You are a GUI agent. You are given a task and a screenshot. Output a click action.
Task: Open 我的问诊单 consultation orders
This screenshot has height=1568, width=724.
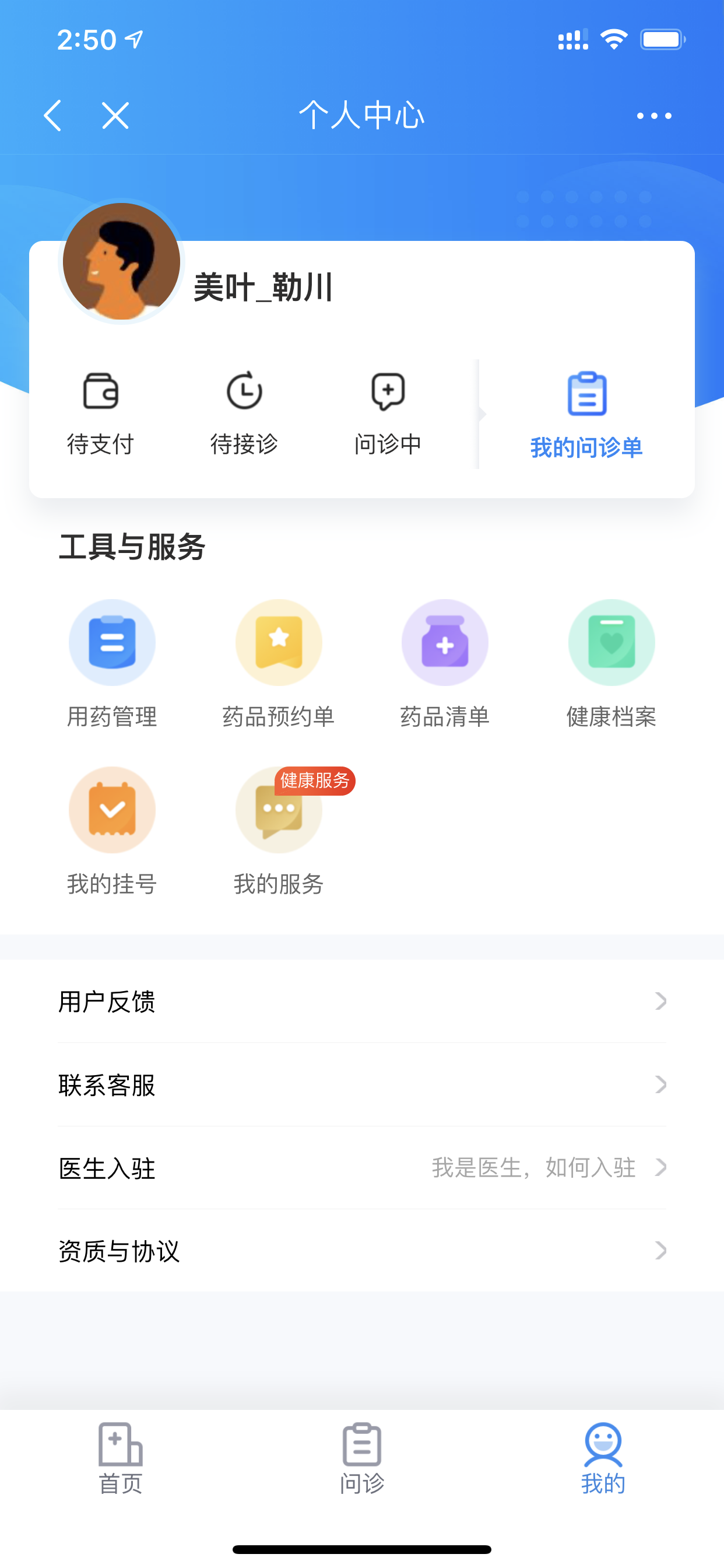pos(586,415)
